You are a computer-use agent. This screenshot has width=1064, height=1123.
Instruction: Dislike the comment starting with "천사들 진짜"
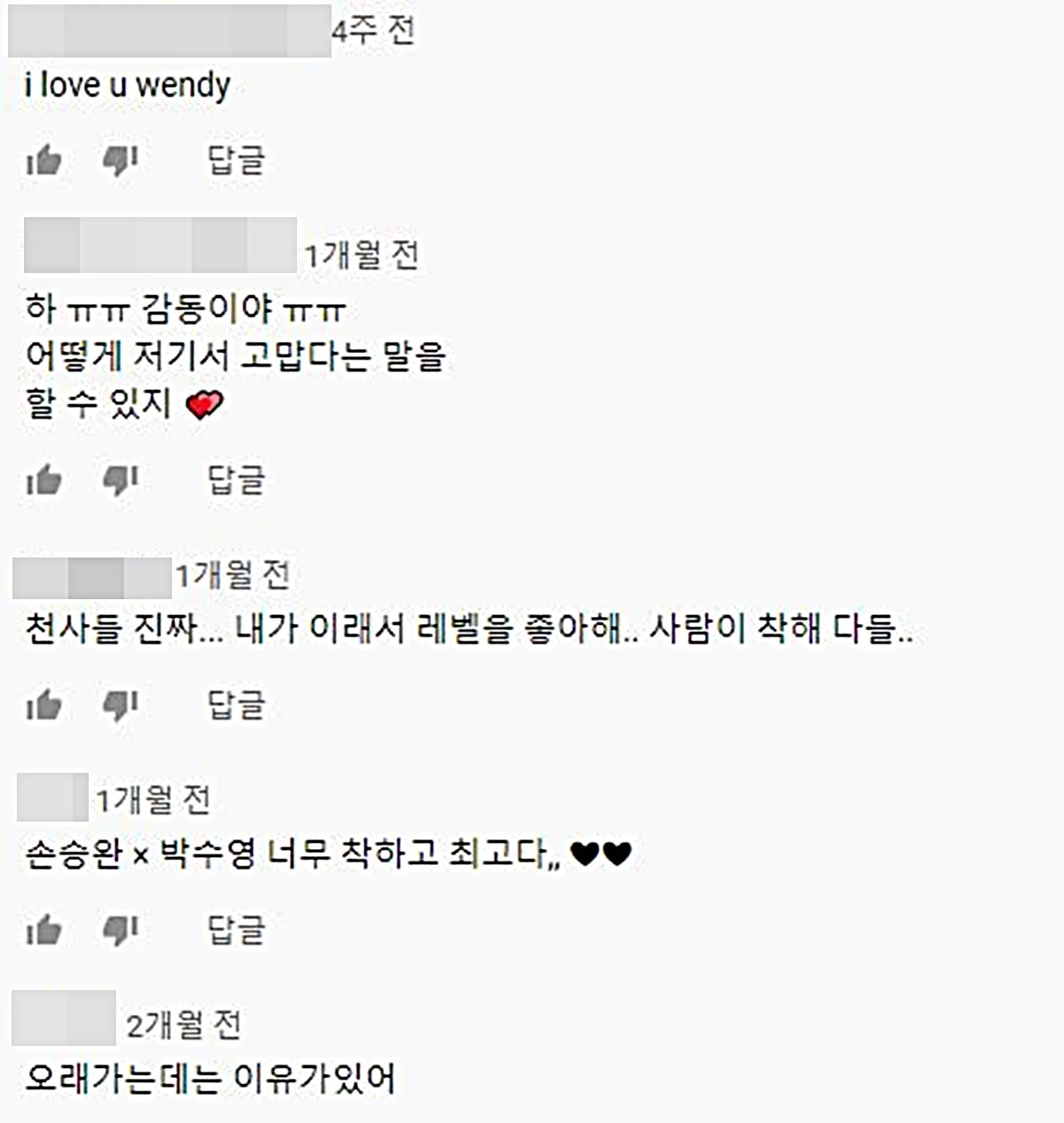pos(121,706)
